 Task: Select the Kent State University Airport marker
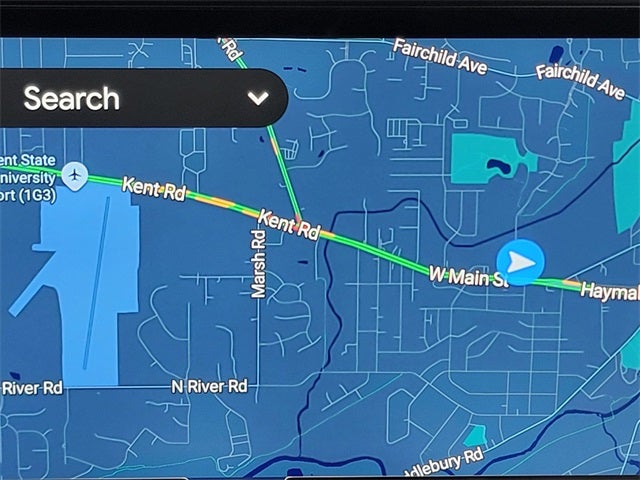74,175
